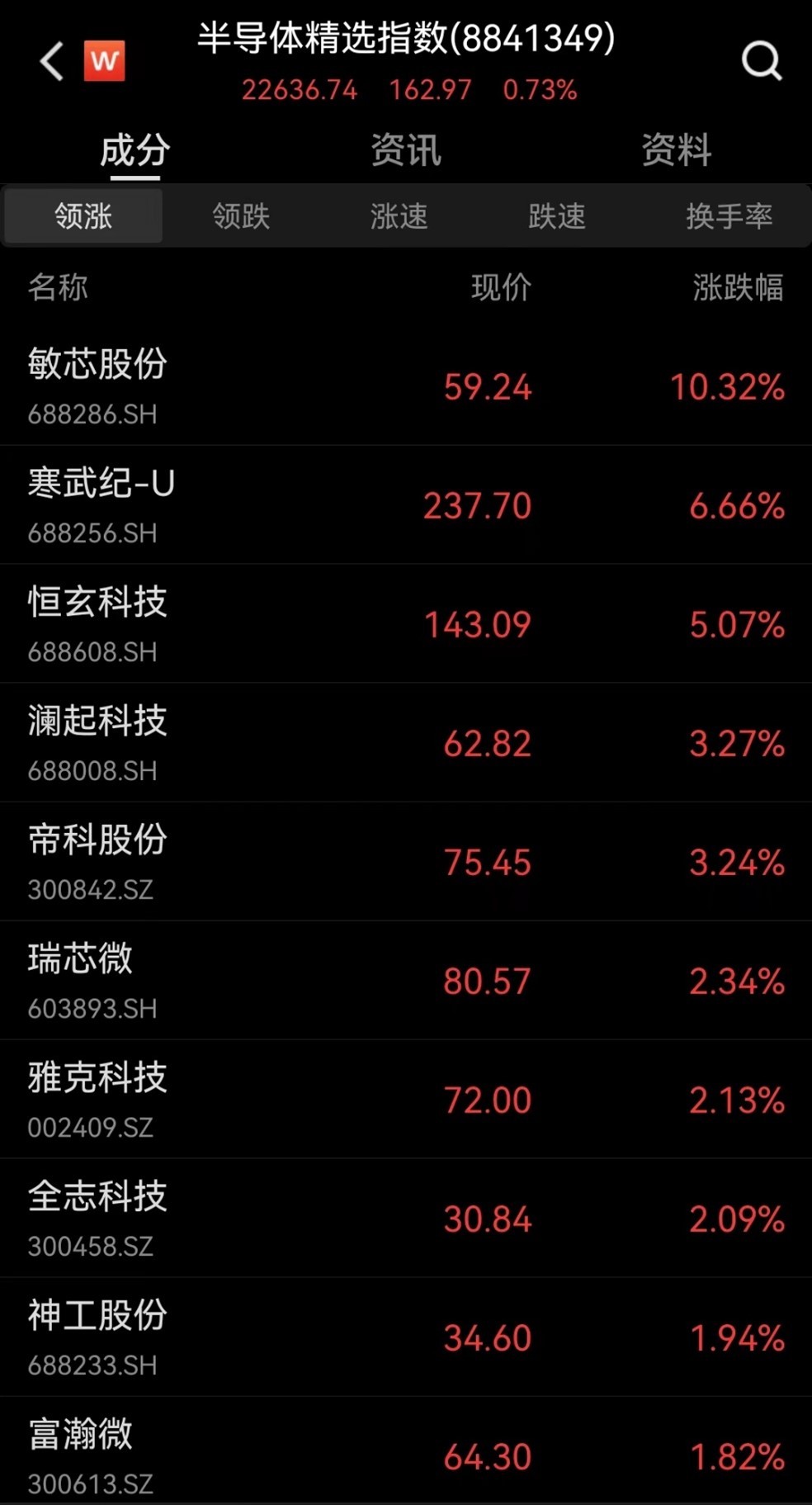Select the 领涨 filter

[83, 216]
